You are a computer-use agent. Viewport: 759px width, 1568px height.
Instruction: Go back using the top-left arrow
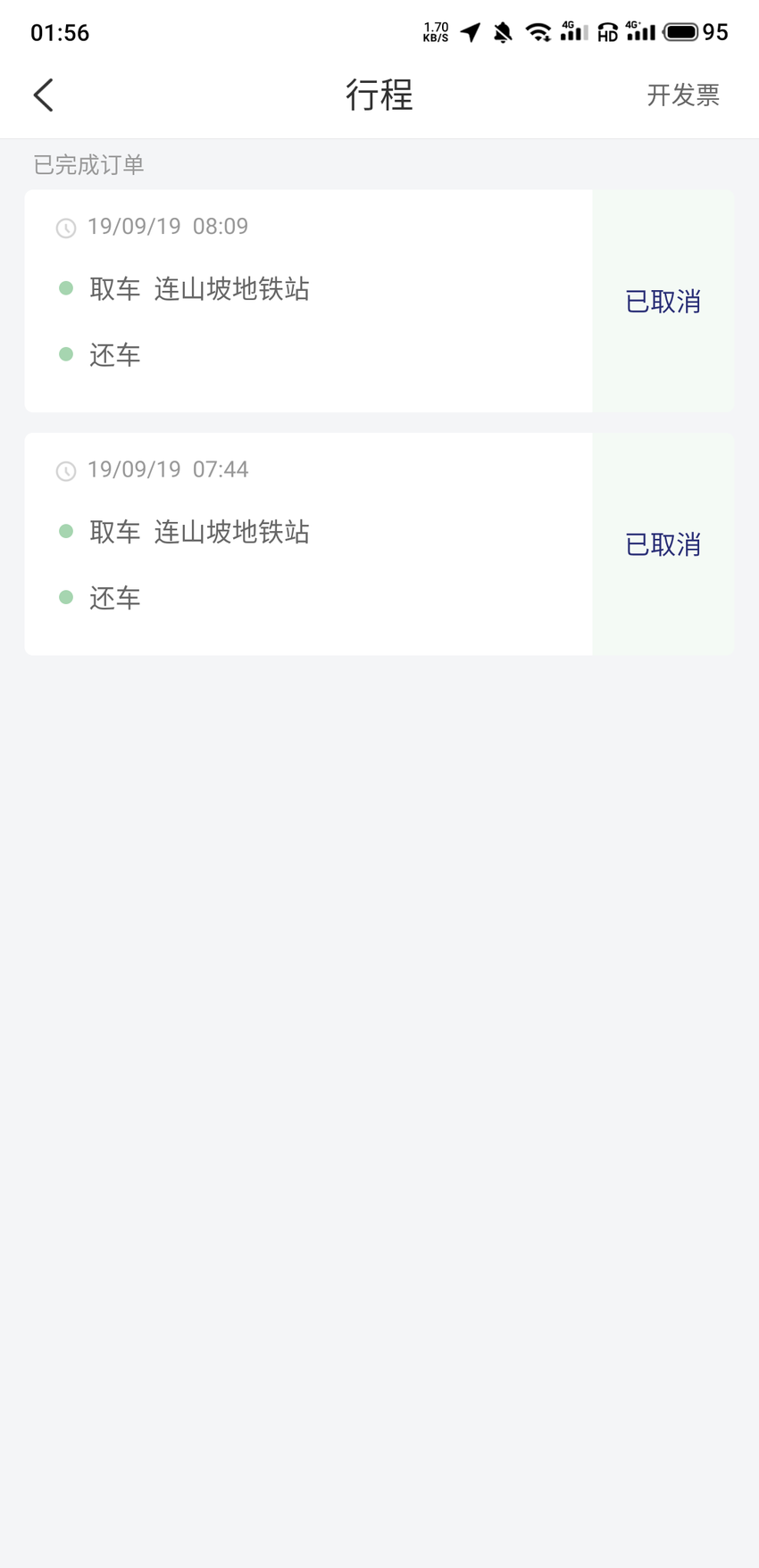click(44, 95)
